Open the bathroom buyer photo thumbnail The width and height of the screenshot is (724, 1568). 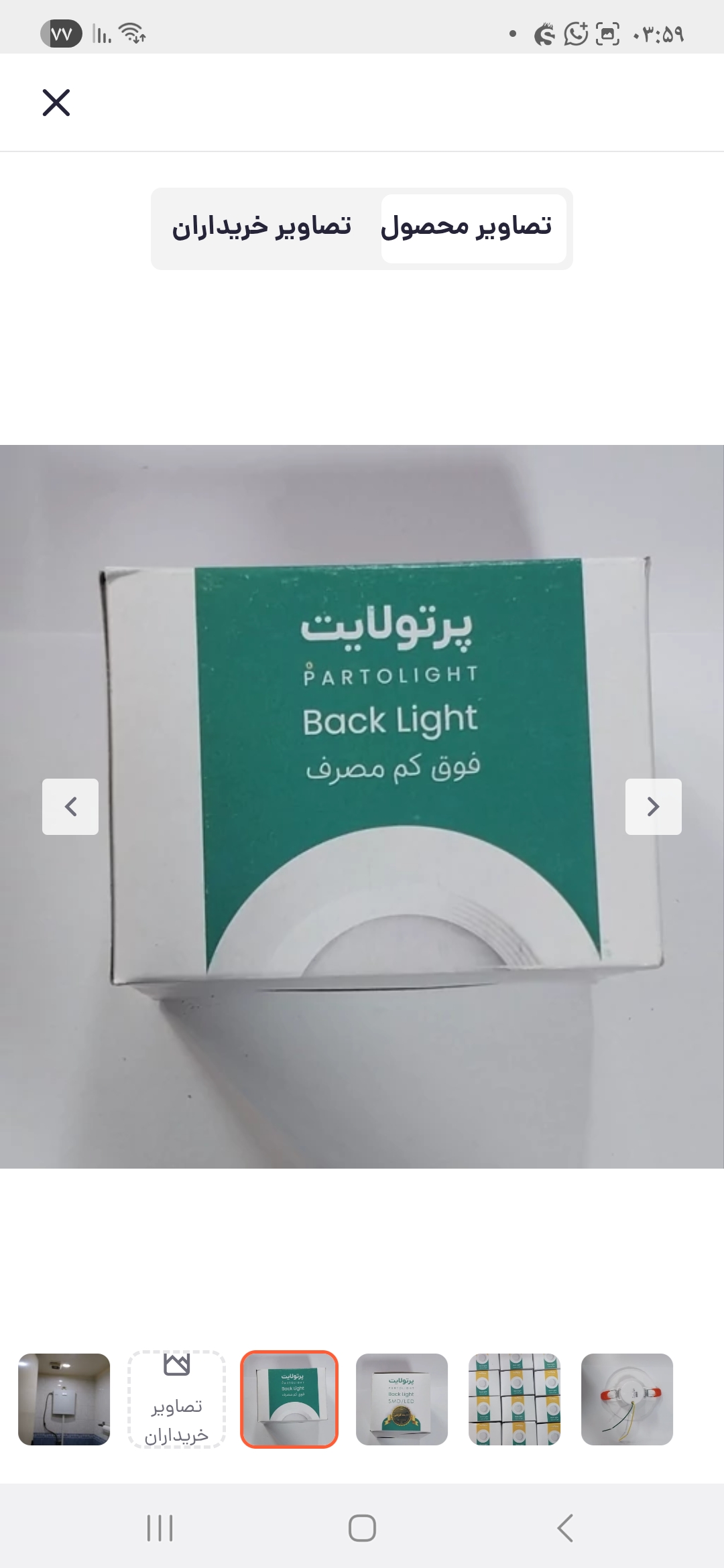tap(64, 1399)
